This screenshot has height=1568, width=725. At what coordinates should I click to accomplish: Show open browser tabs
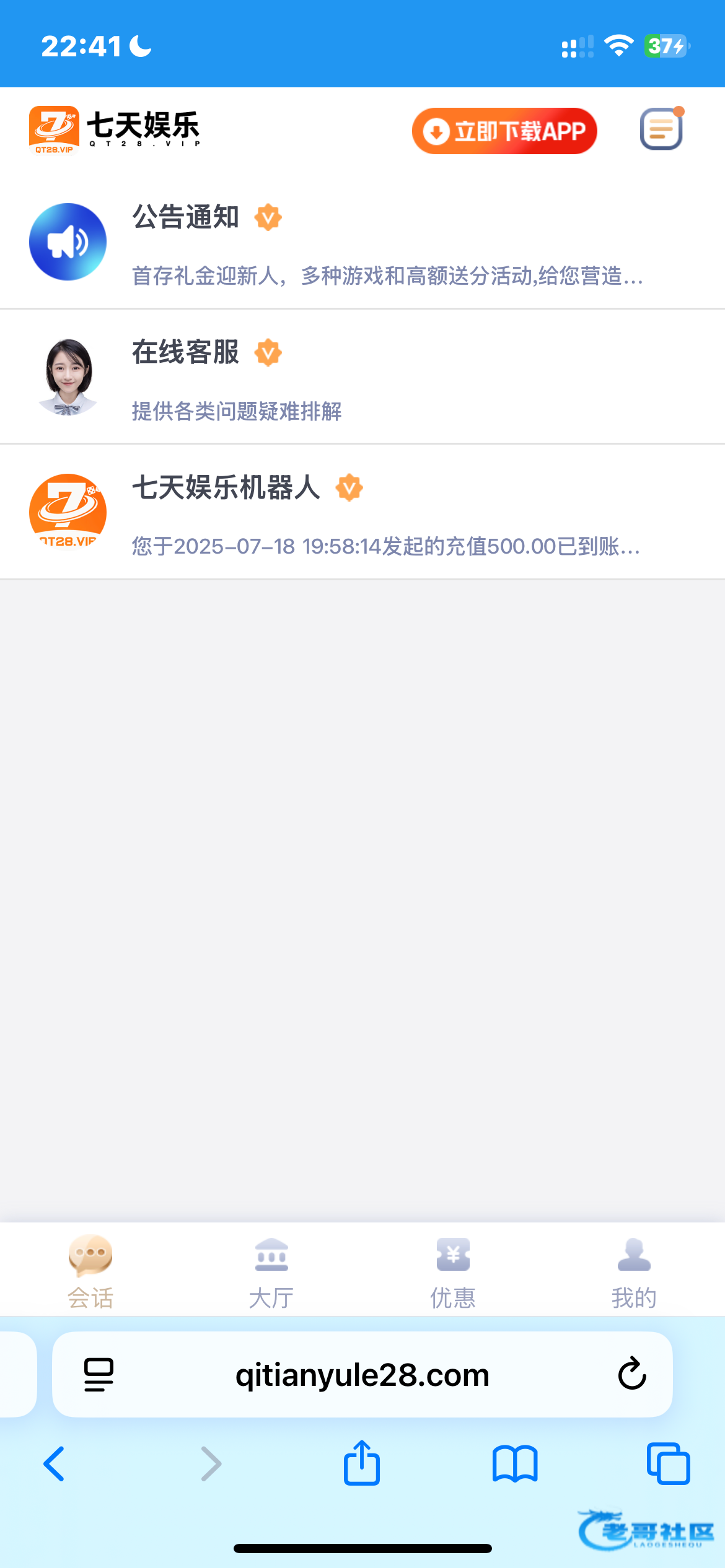point(668,1464)
